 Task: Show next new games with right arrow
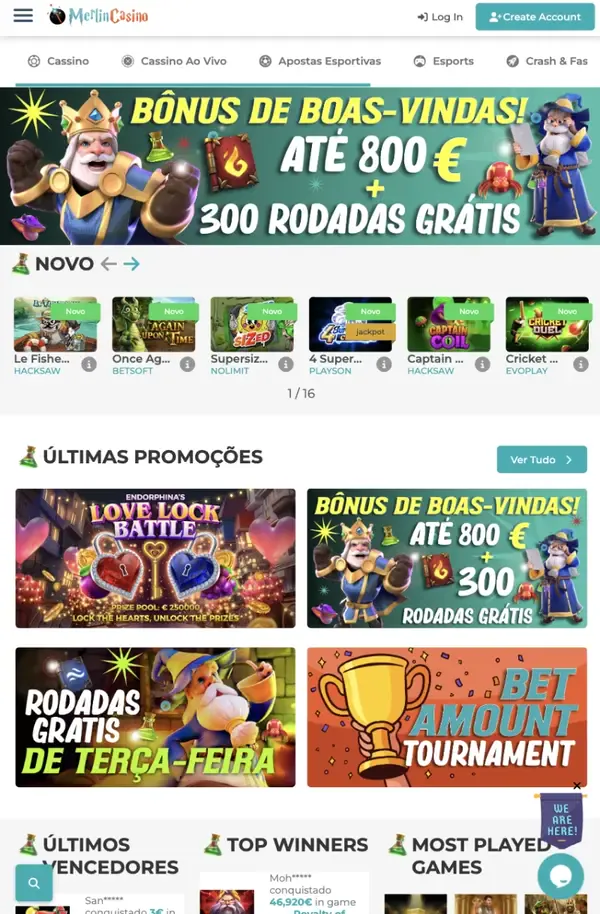click(x=132, y=264)
